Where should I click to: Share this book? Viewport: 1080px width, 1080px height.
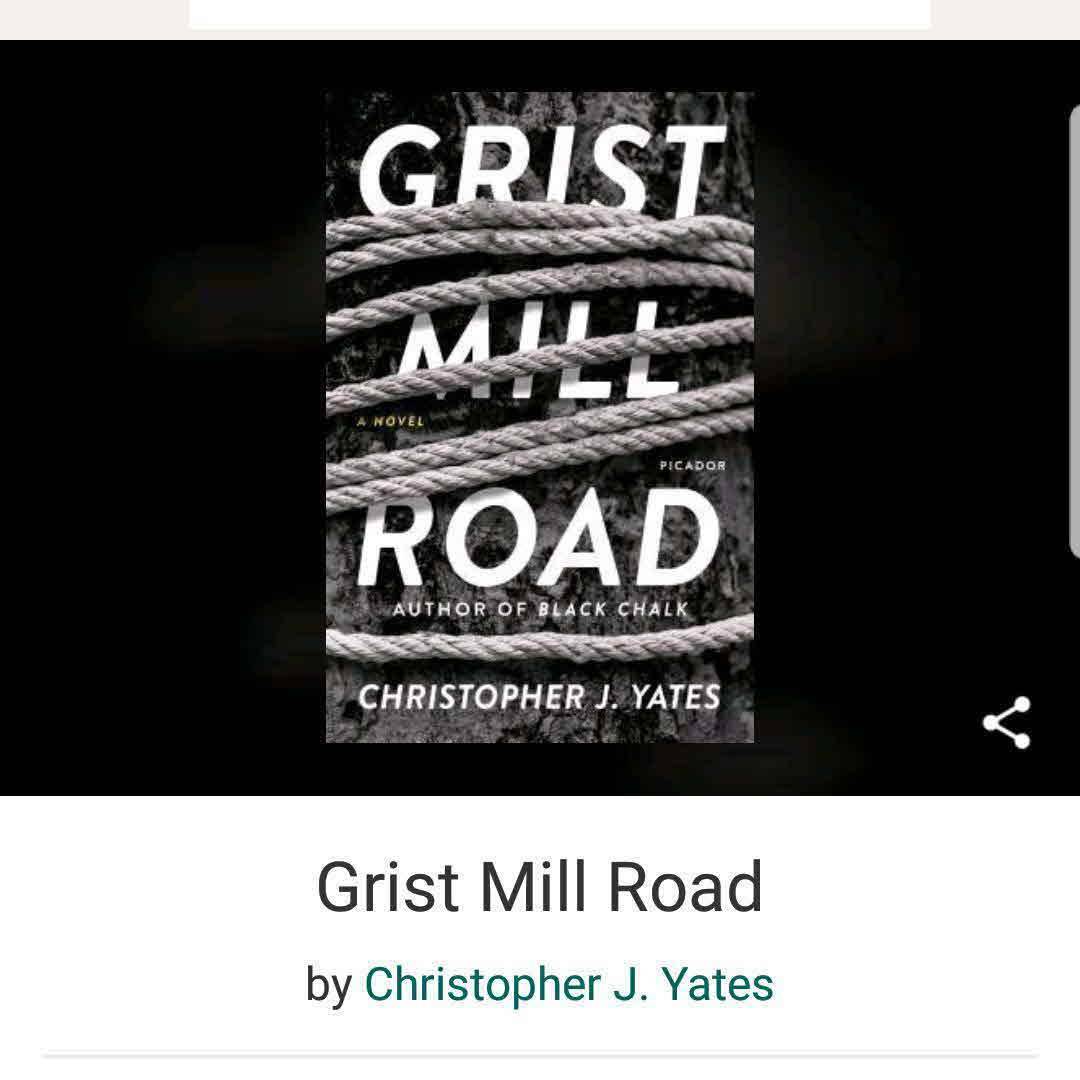click(x=1006, y=723)
